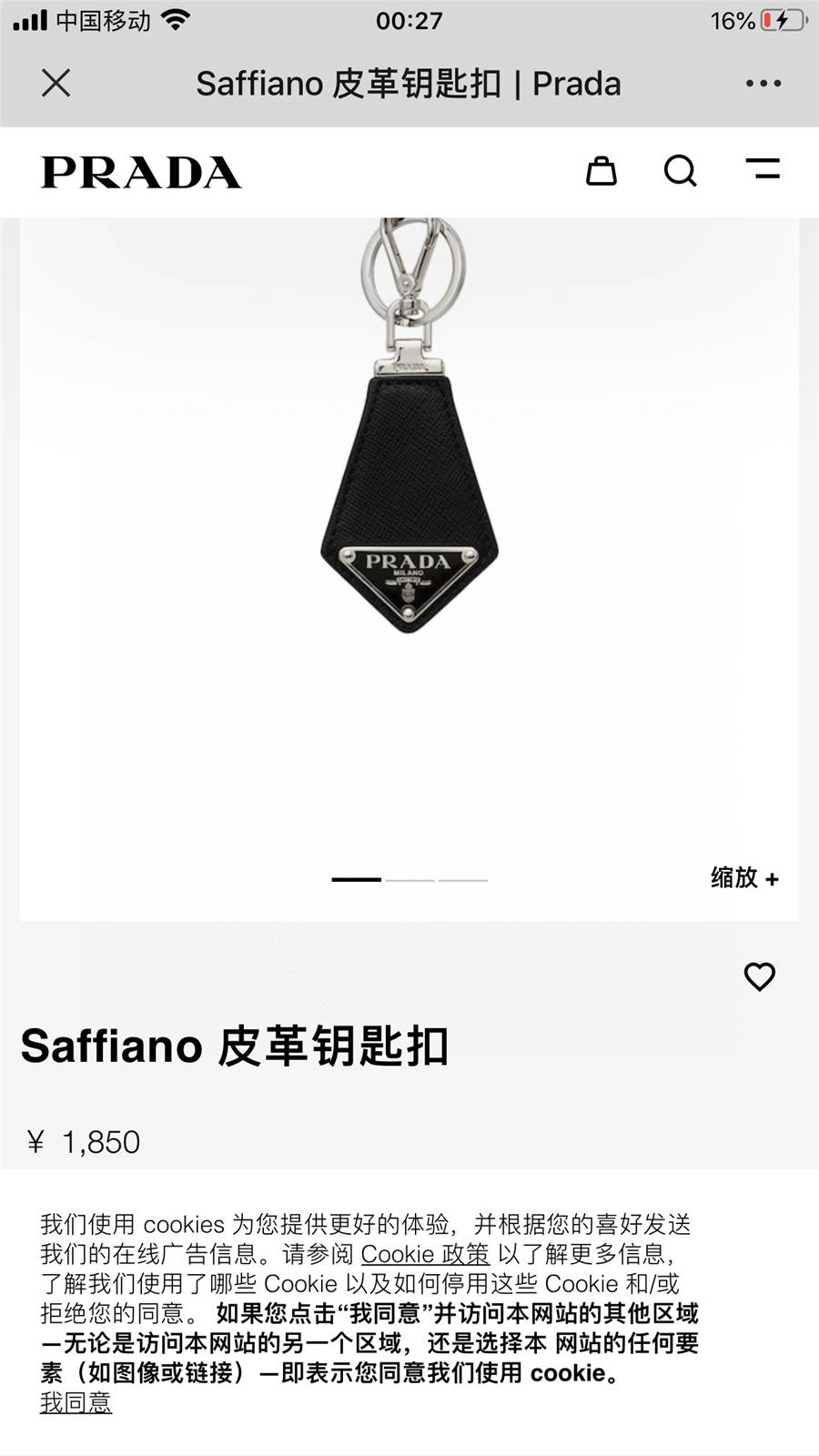Open the shopping bag

pos(601,170)
